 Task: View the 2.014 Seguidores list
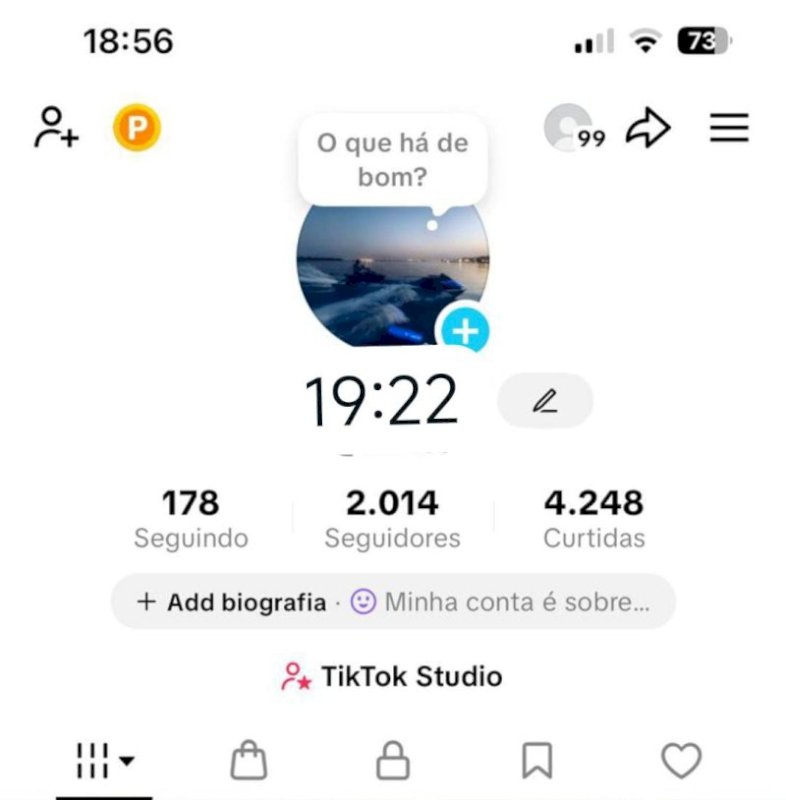pos(392,515)
